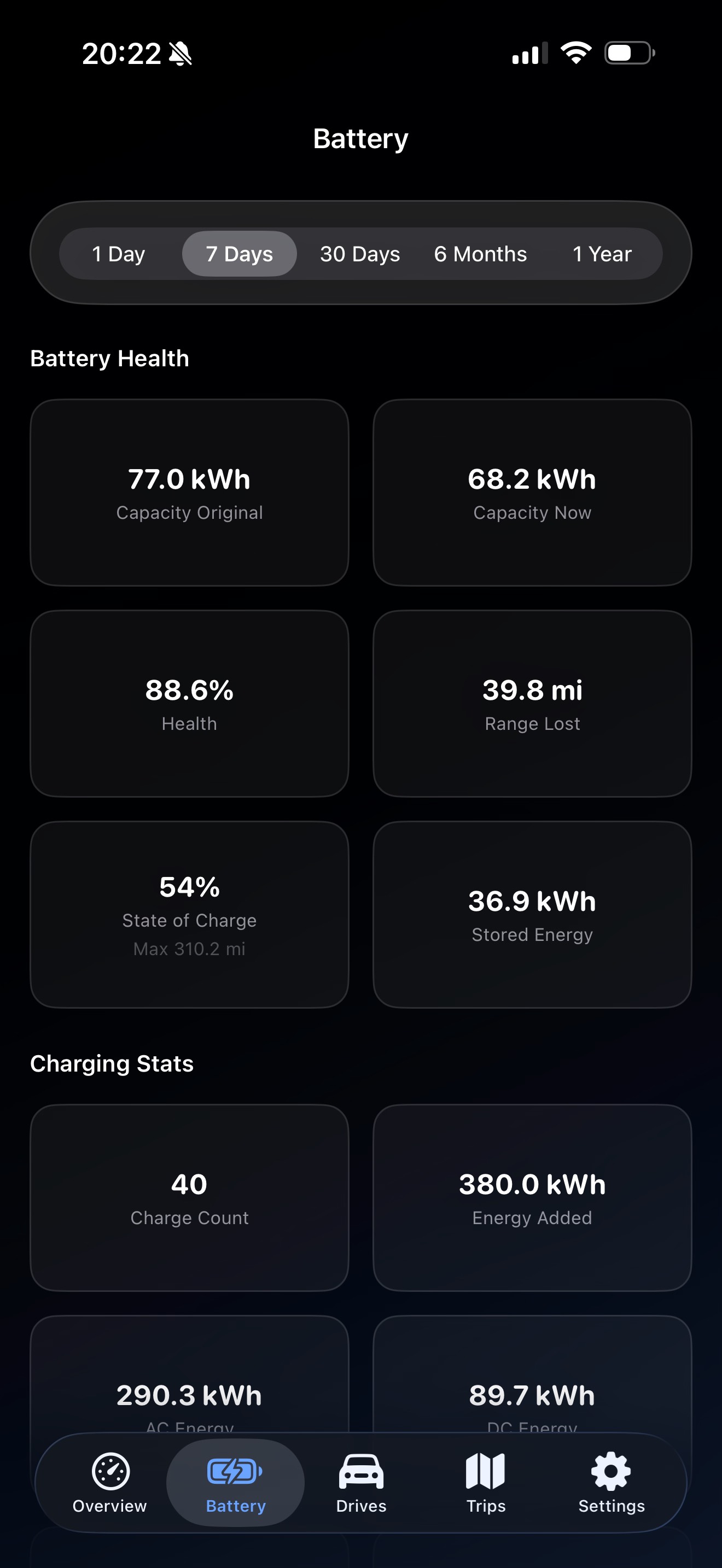Enable the 30 Days period filter
This screenshot has height=1568, width=722.
[359, 254]
